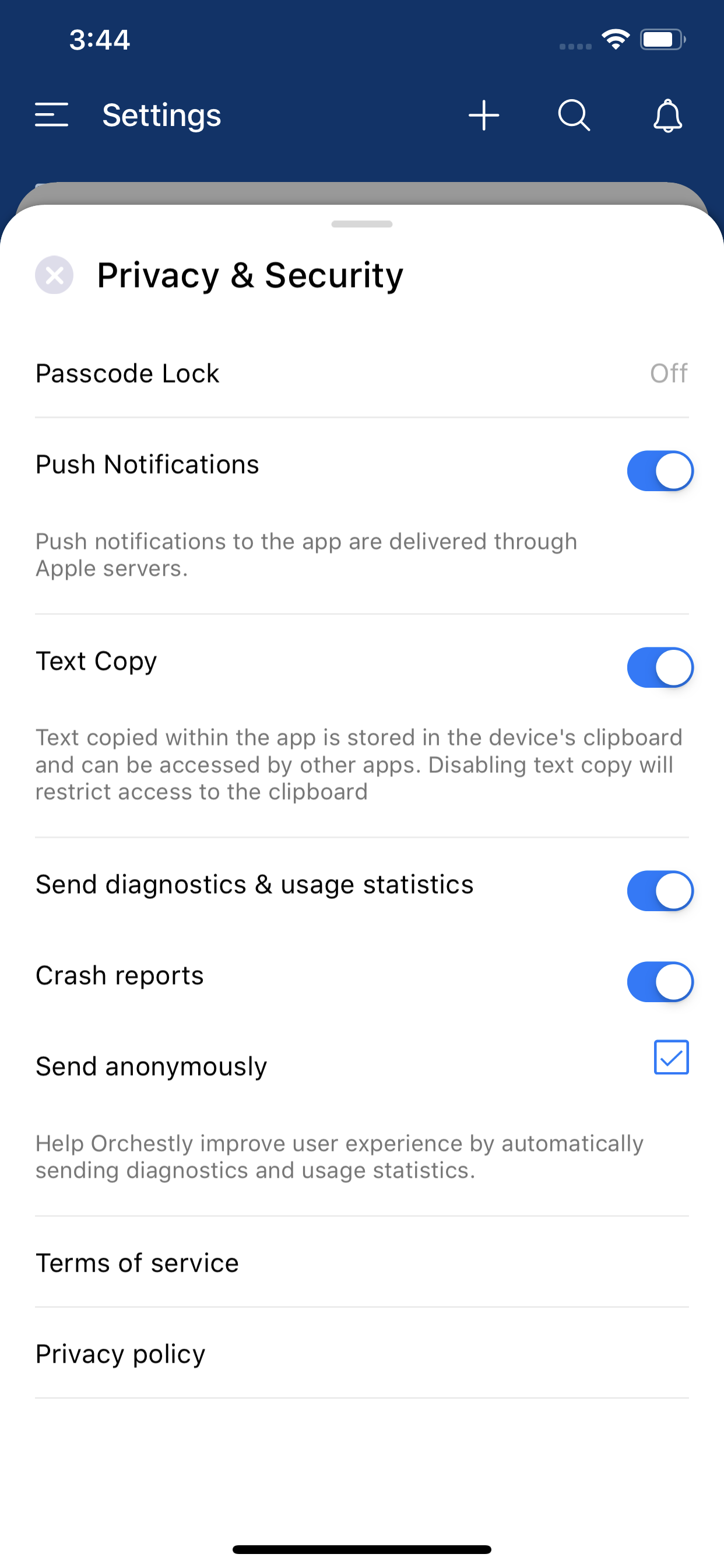The height and width of the screenshot is (1568, 724).
Task: Open the notifications bell
Action: point(667,115)
